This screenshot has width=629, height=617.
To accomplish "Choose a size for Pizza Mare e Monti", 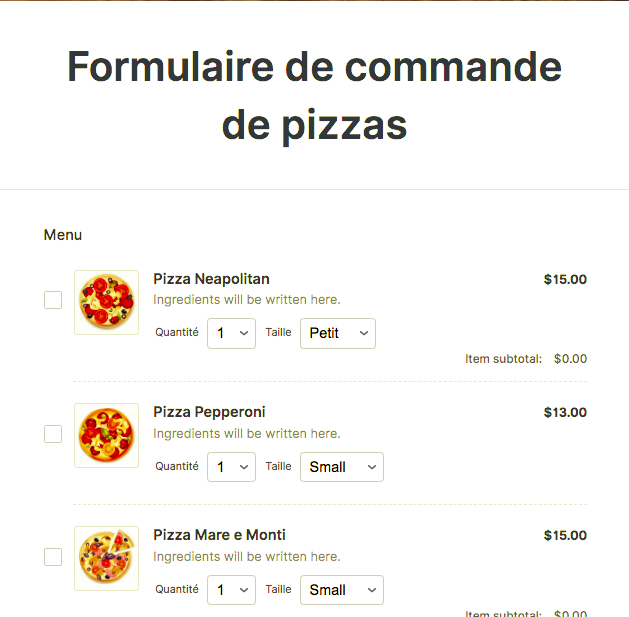I will (342, 590).
